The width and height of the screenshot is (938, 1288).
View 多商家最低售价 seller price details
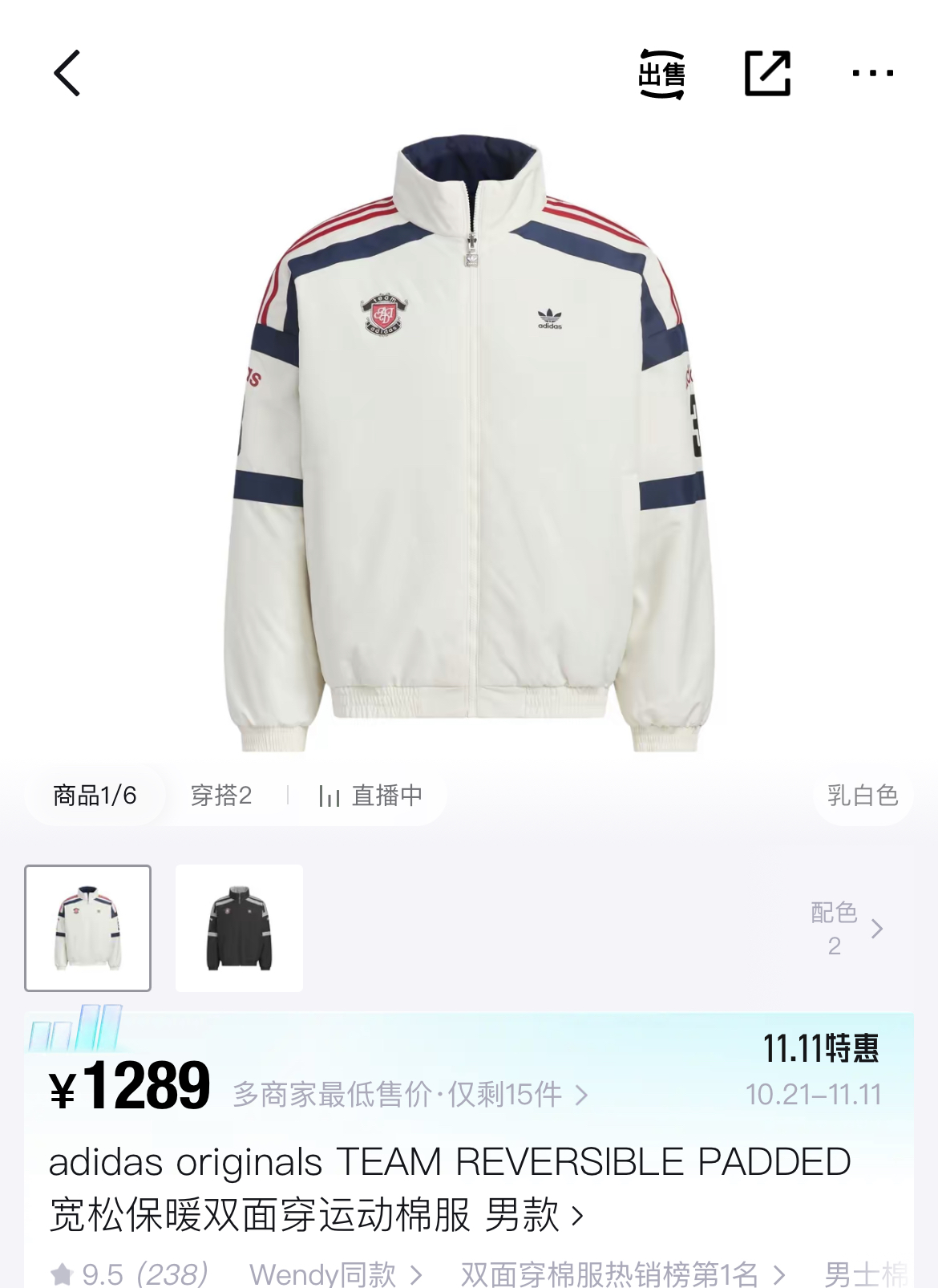click(x=410, y=1095)
